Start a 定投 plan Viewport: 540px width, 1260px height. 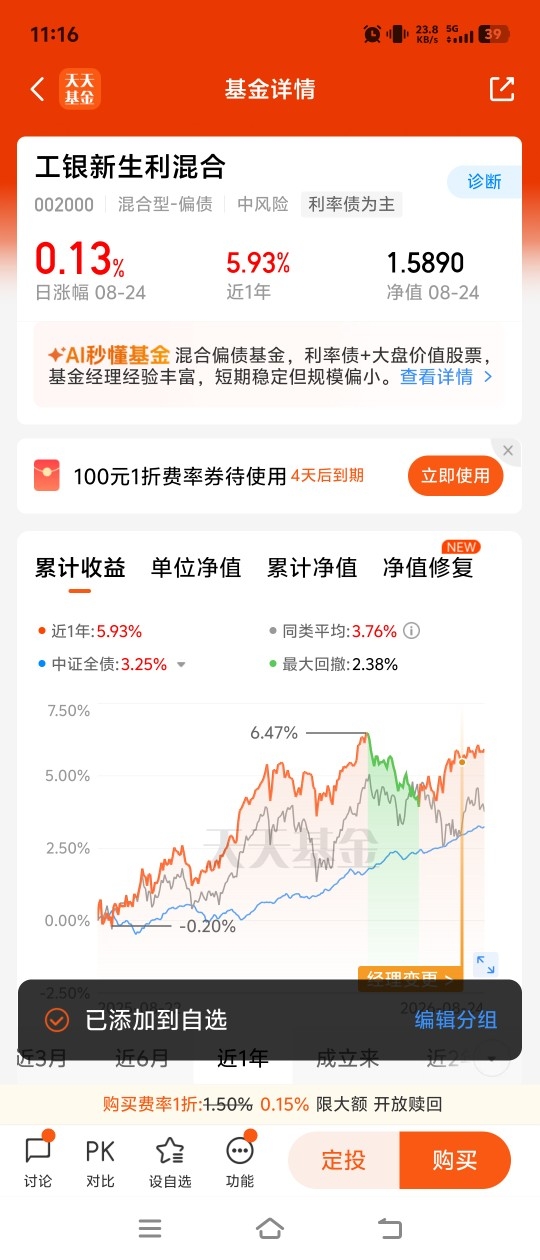click(x=343, y=1160)
